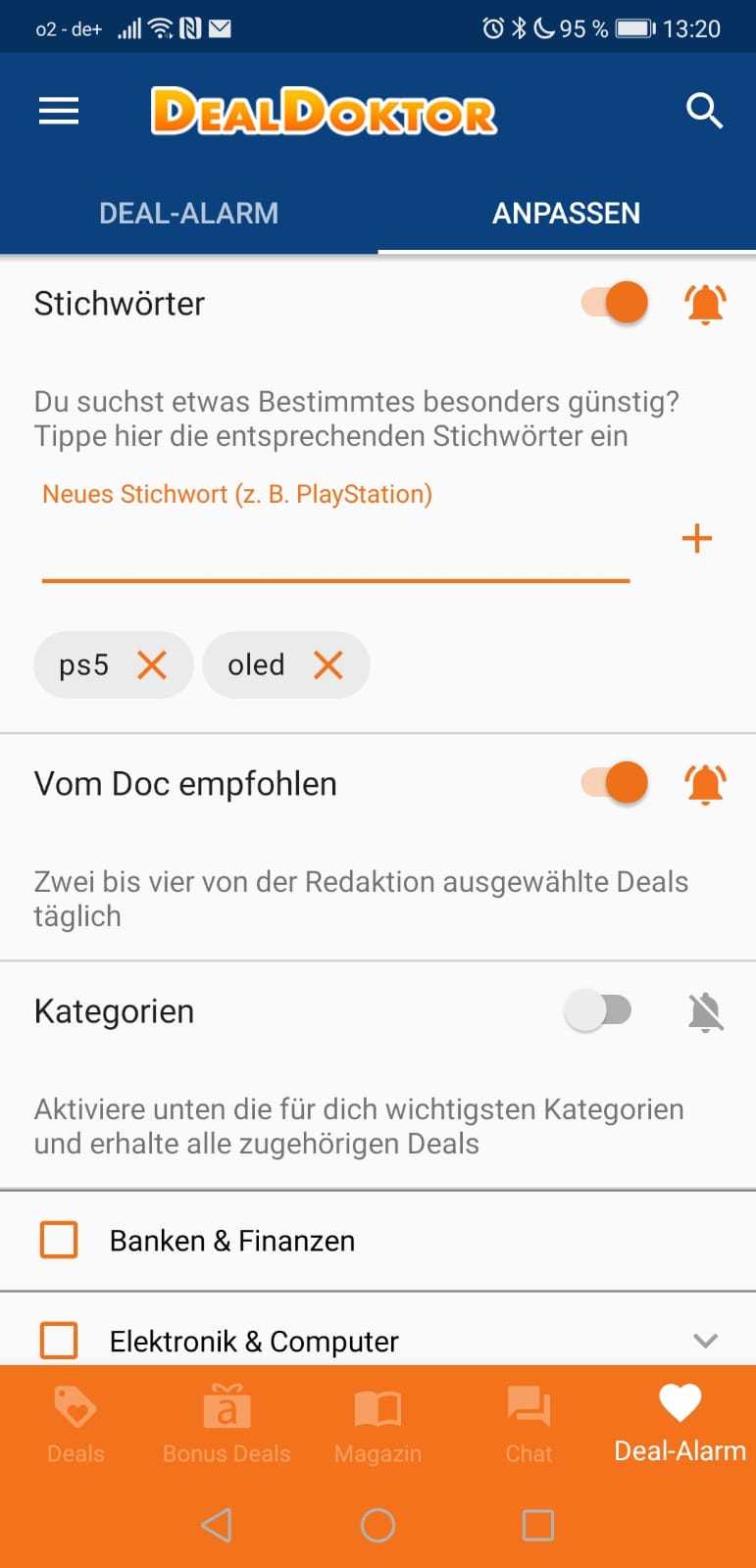The image size is (756, 1568).
Task: Go to Deals in bottom navigation
Action: pyautogui.click(x=76, y=1425)
